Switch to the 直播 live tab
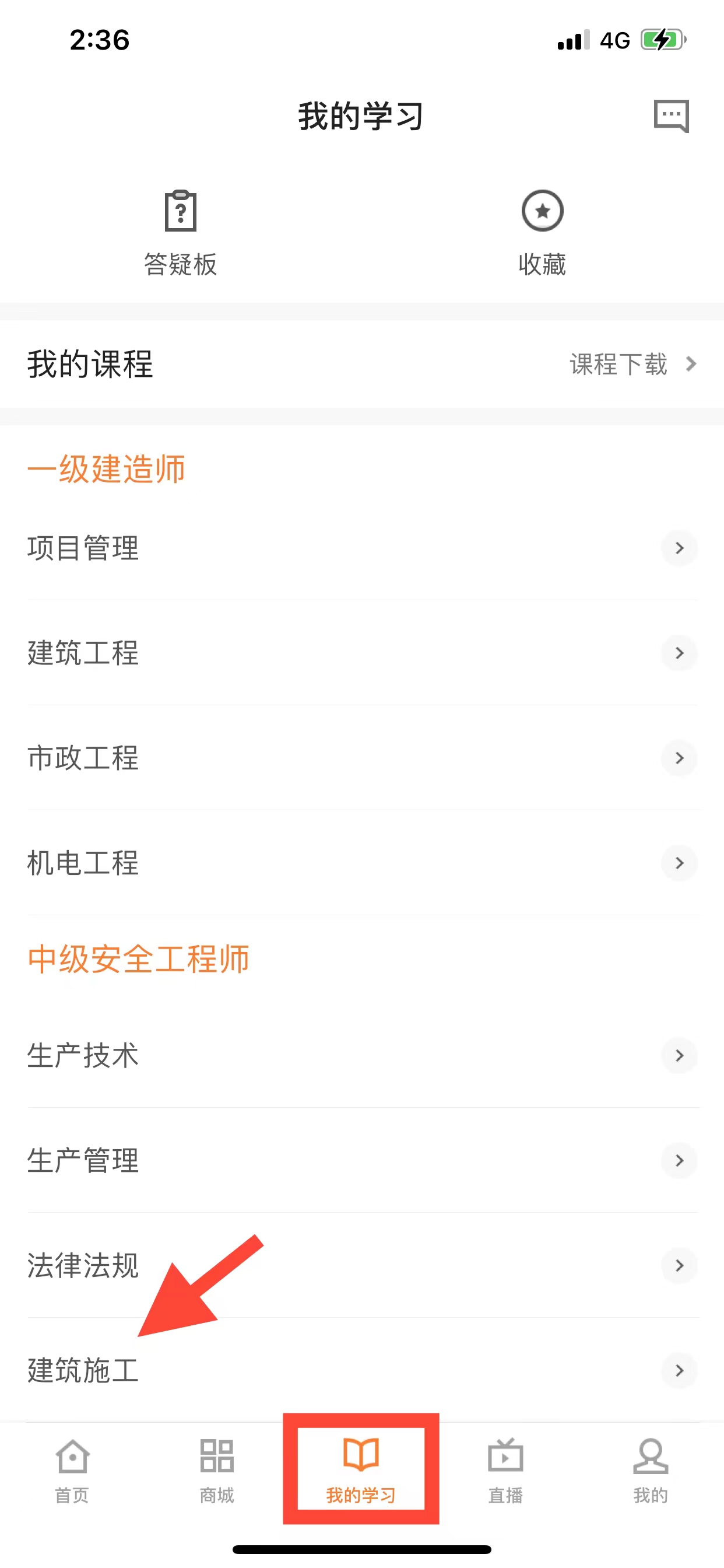The width and height of the screenshot is (724, 1568). (x=505, y=1469)
